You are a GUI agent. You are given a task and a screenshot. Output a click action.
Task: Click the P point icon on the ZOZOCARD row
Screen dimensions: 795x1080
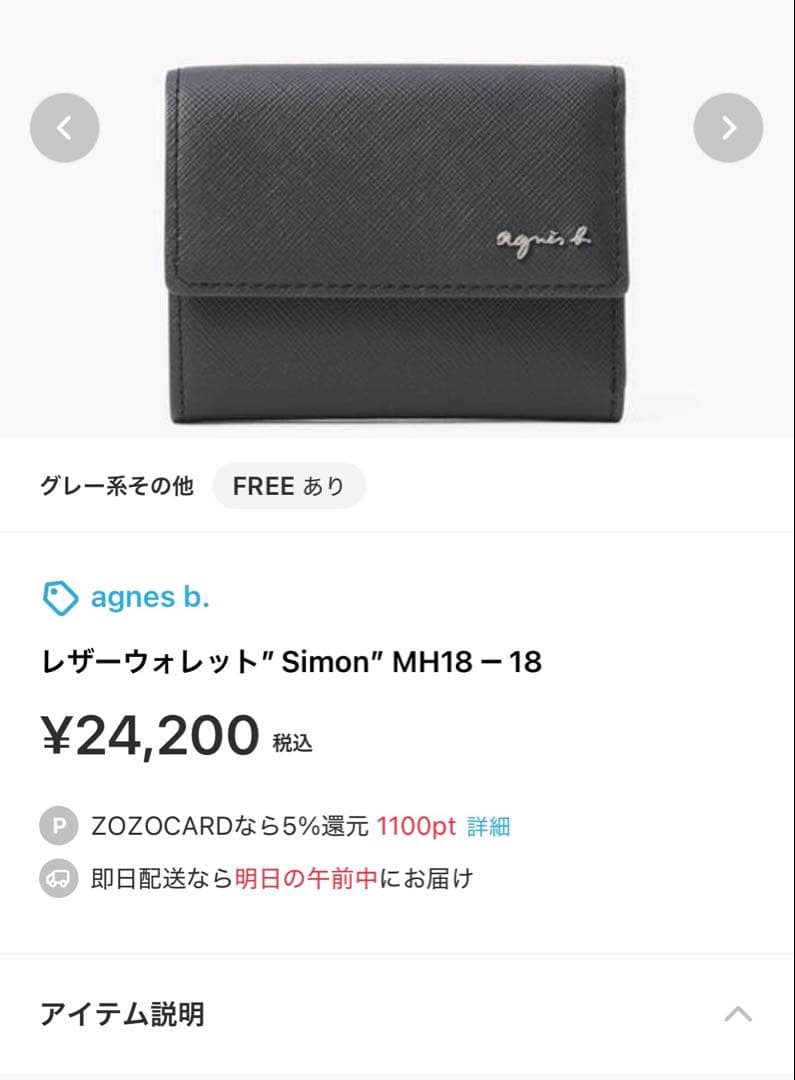pos(59,824)
